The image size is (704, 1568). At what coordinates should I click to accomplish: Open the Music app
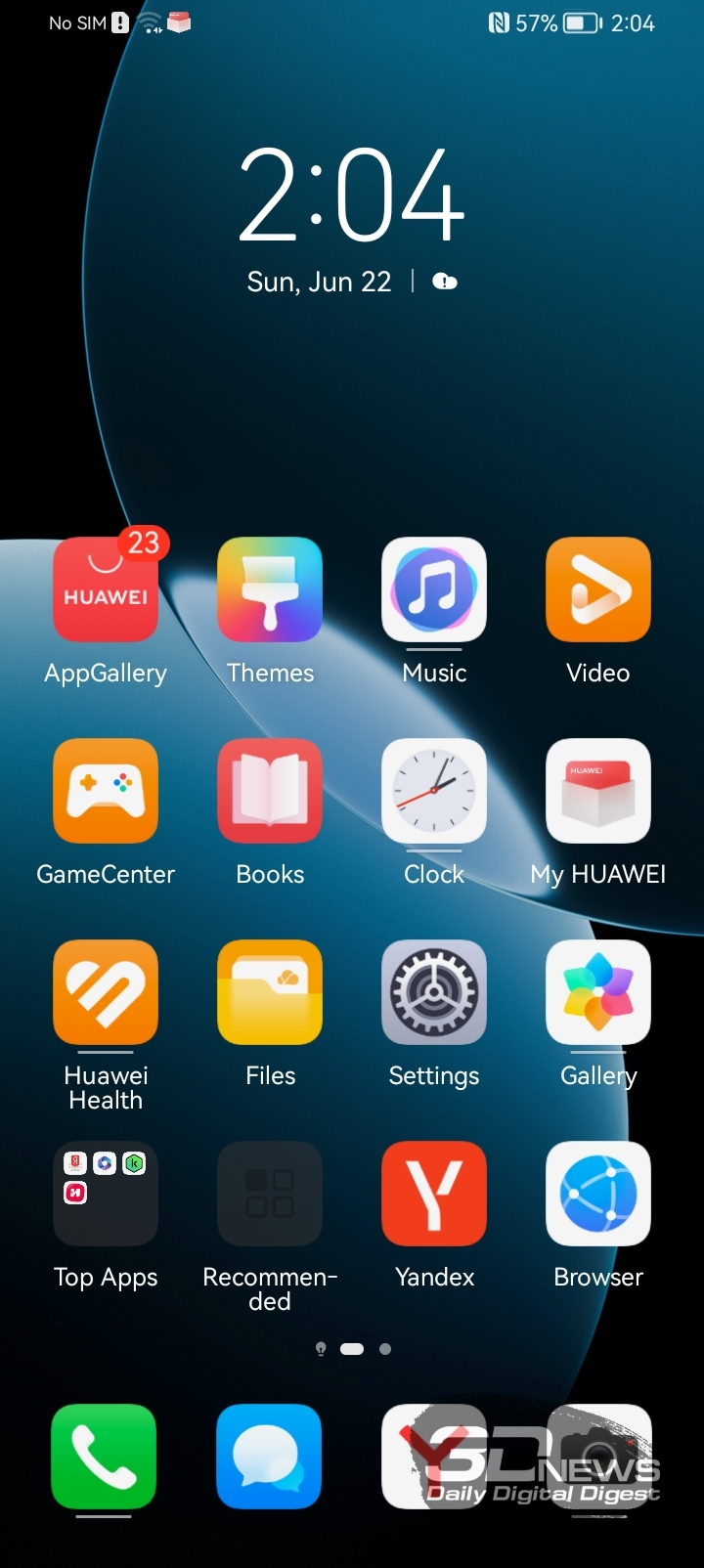pos(434,589)
